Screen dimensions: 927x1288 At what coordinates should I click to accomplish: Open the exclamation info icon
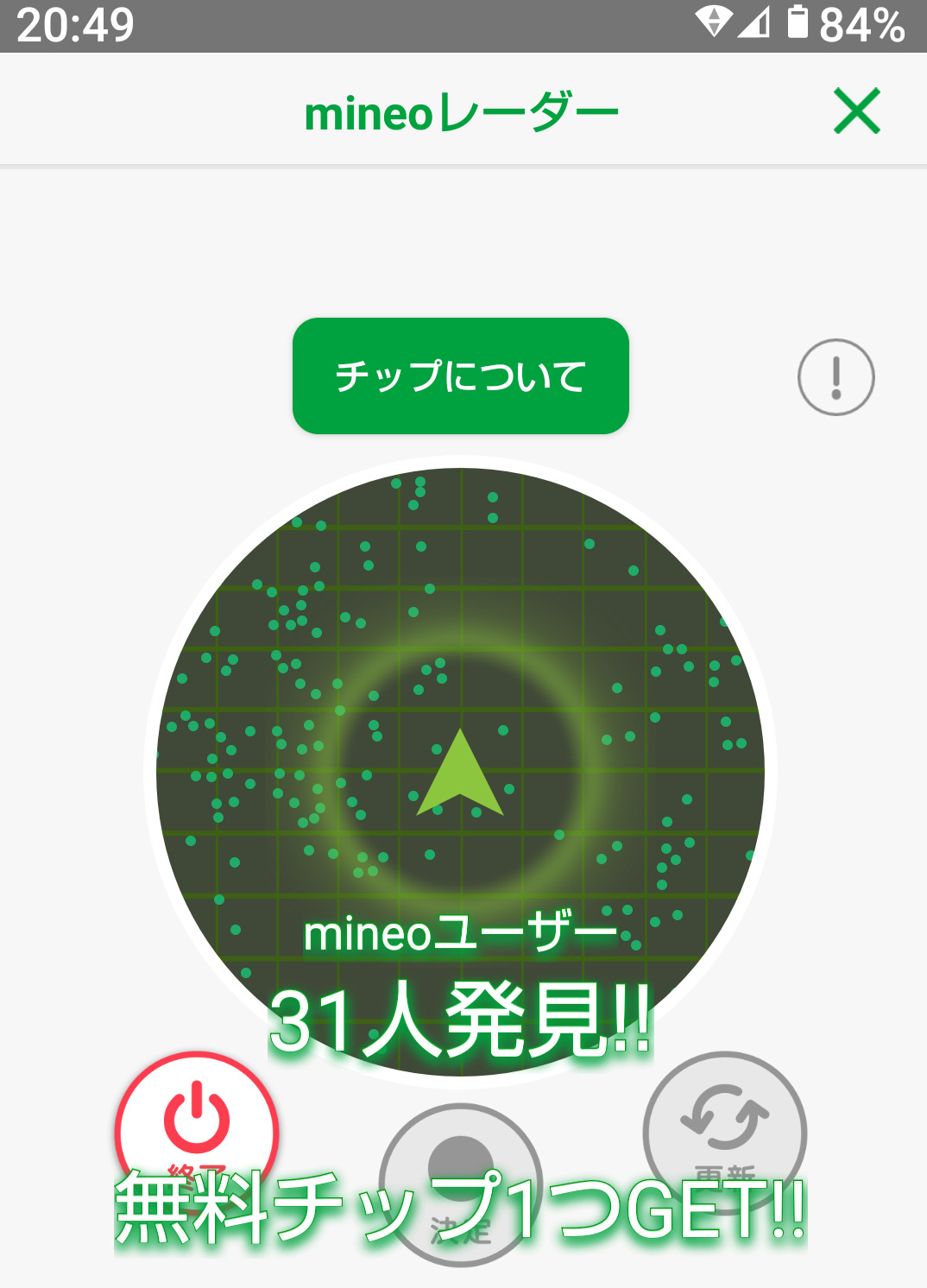836,377
